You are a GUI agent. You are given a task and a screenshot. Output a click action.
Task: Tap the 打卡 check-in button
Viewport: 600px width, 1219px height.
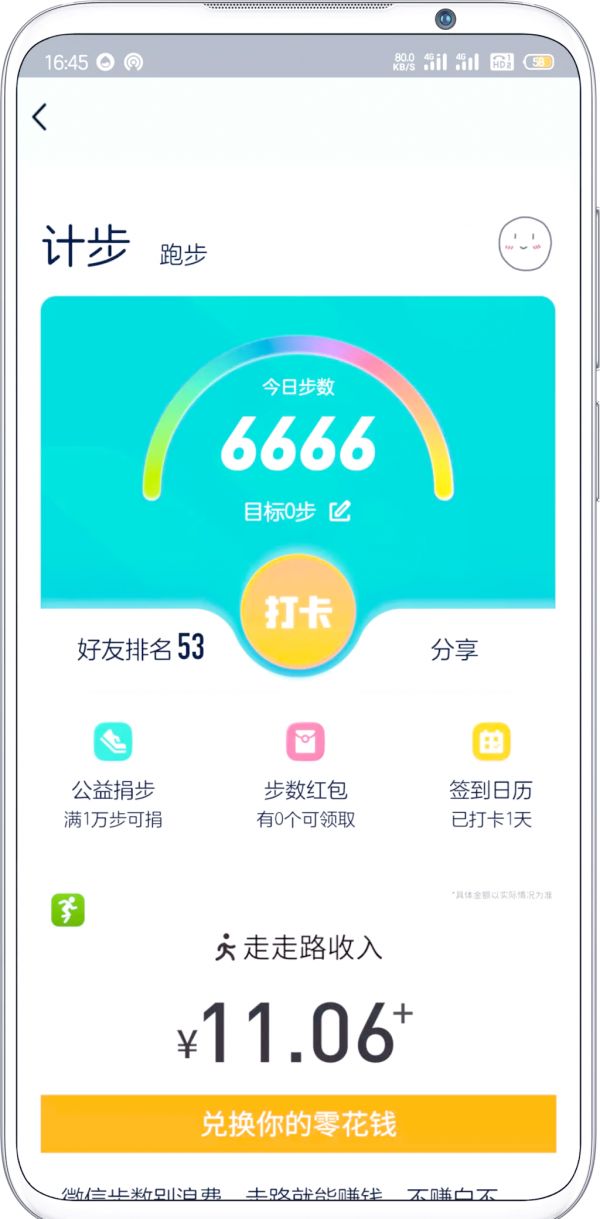click(298, 613)
